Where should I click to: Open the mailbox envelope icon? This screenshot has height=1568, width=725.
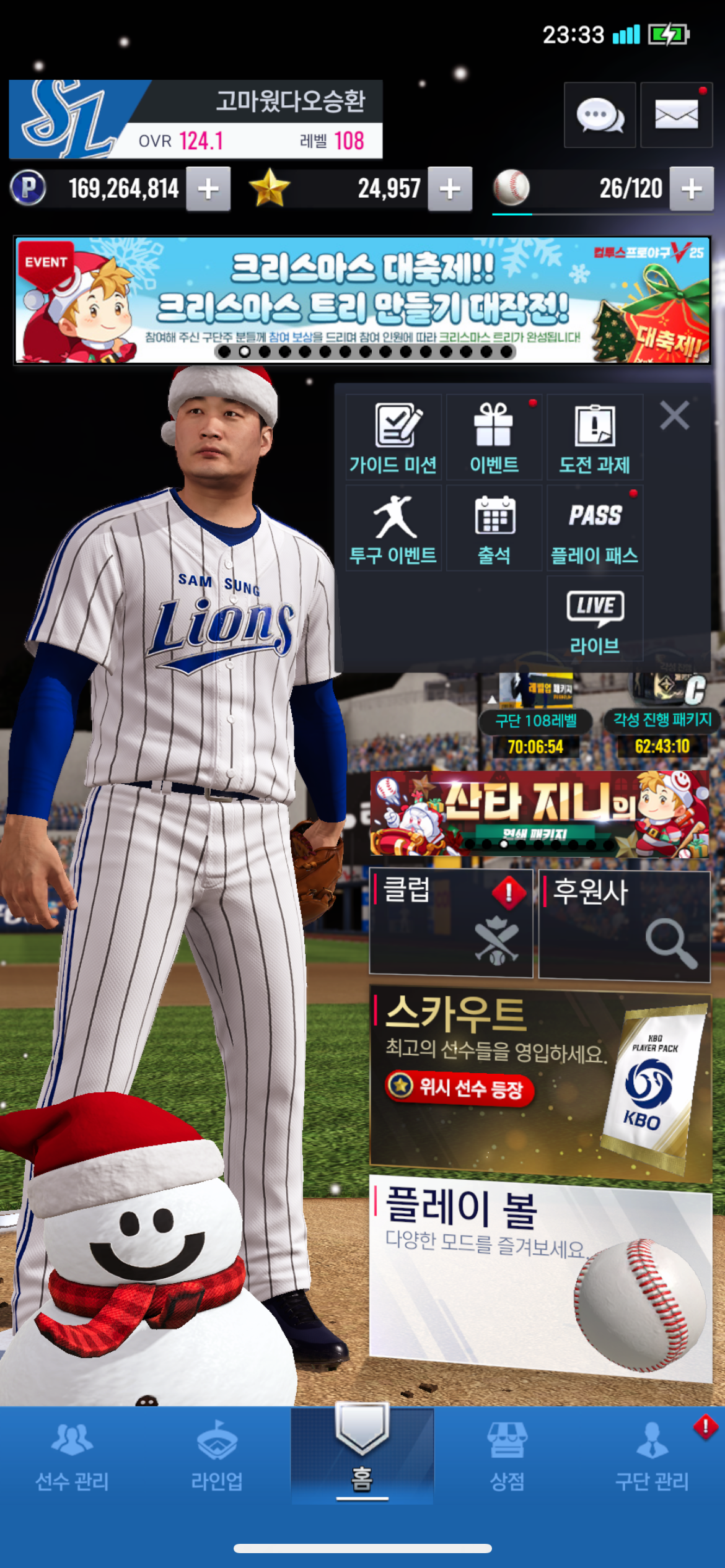pyautogui.click(x=676, y=115)
